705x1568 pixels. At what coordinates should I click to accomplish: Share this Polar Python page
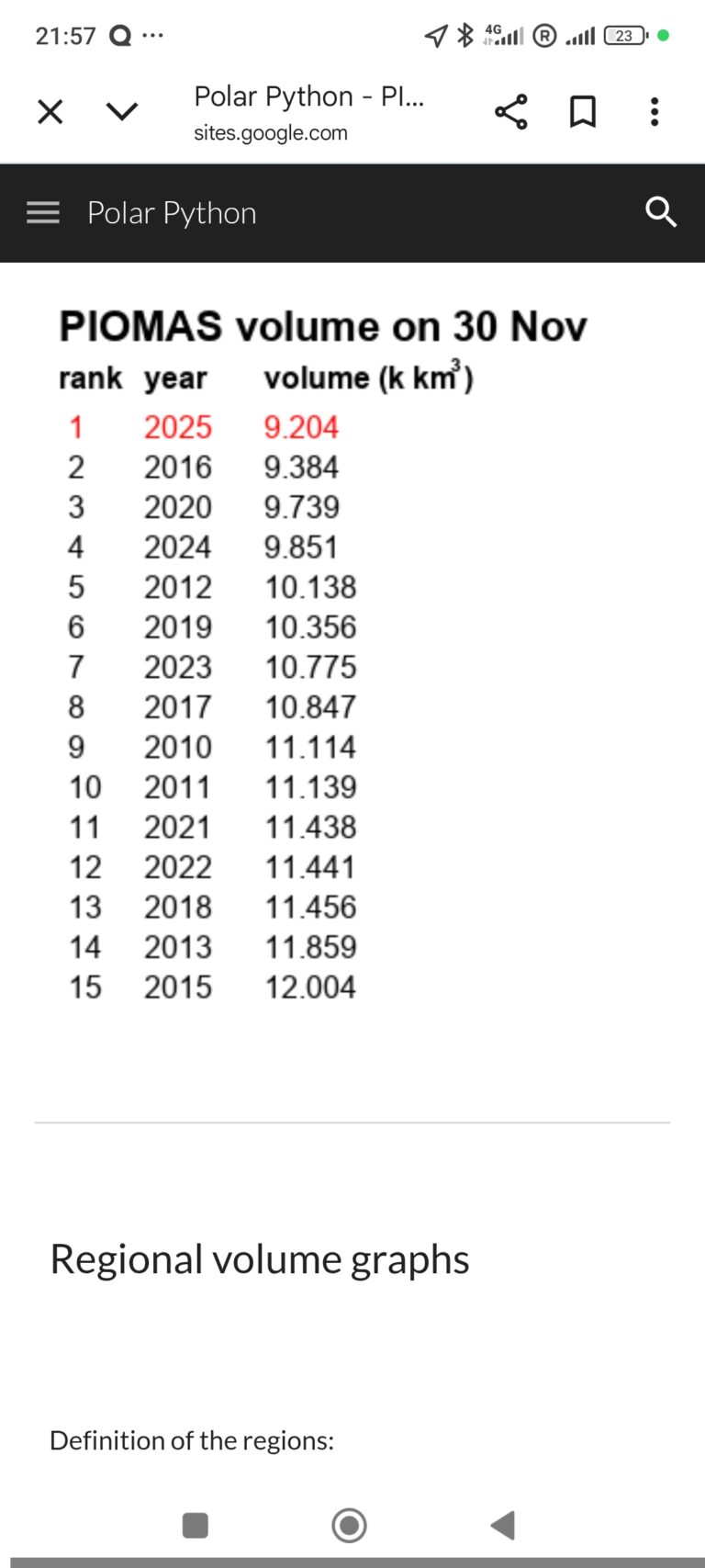tap(511, 112)
